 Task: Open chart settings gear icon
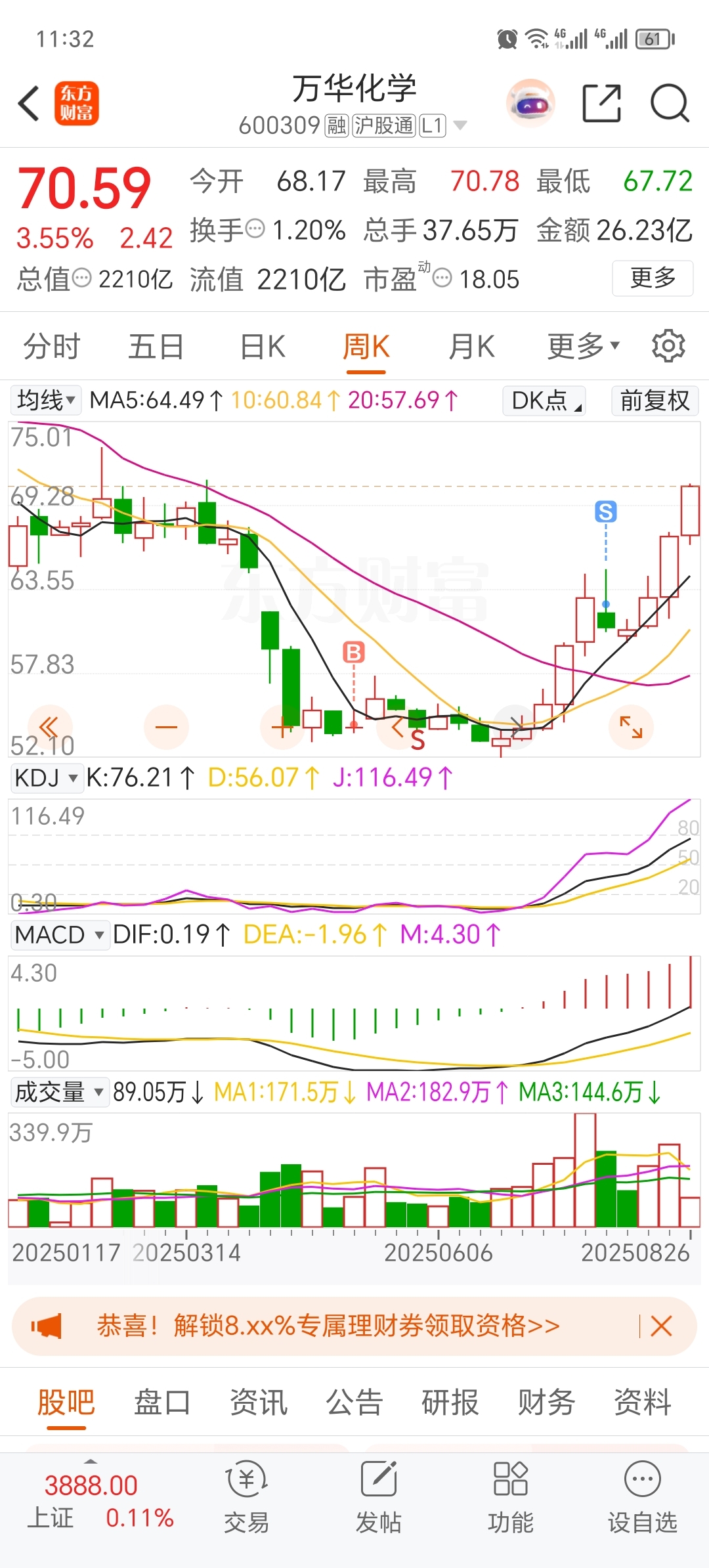668,346
